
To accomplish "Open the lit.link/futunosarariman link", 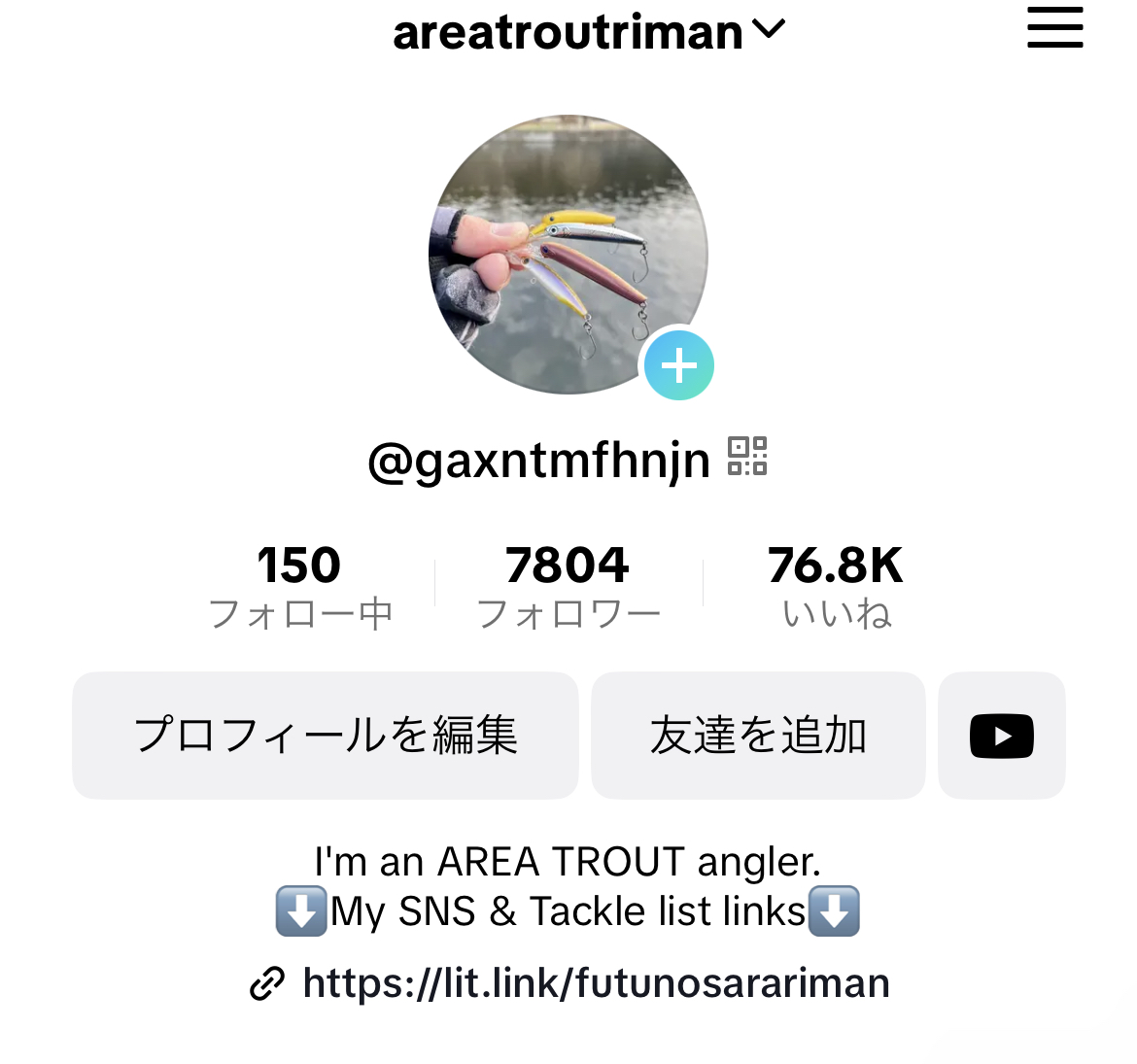I will coord(595,983).
